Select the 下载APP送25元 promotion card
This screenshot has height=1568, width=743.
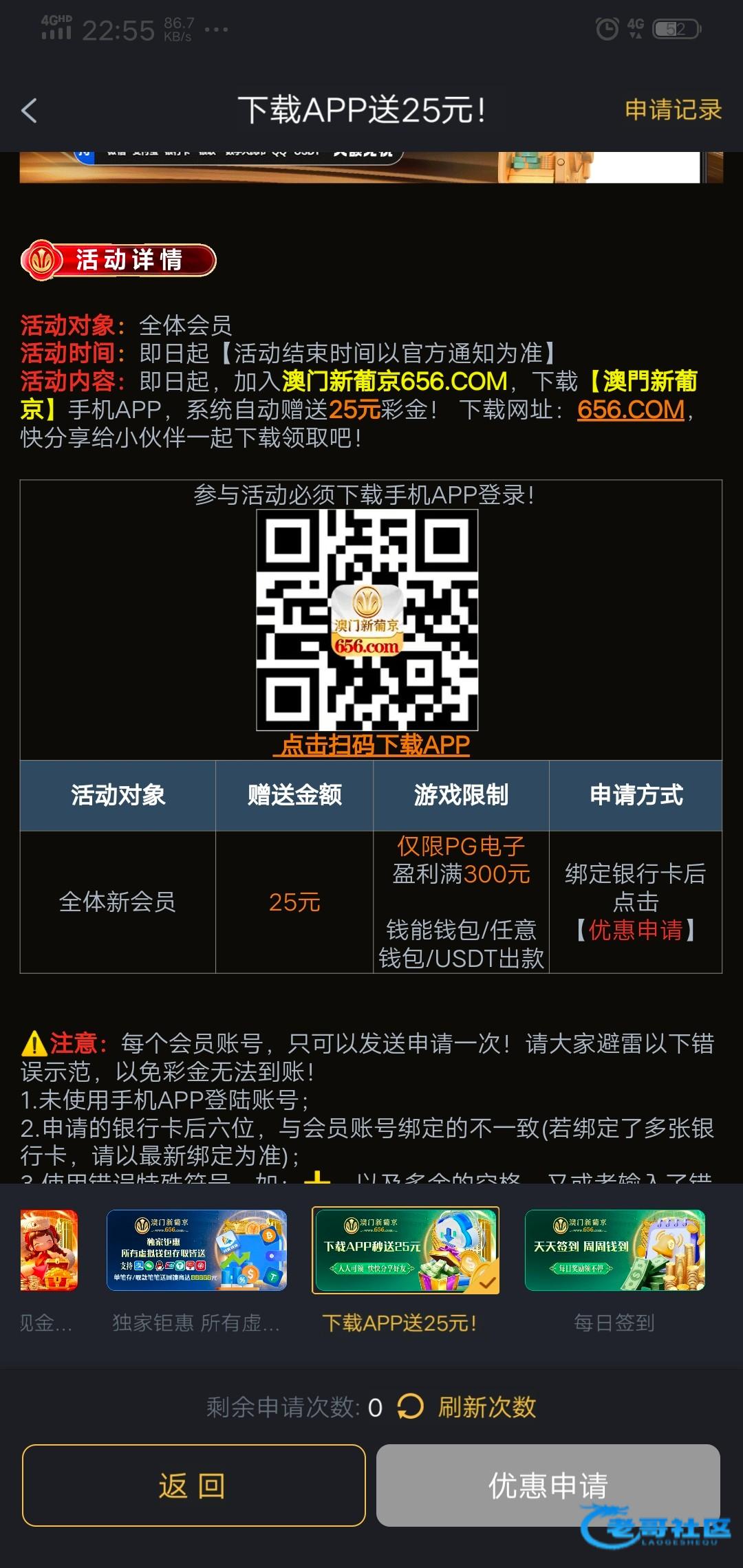405,1250
